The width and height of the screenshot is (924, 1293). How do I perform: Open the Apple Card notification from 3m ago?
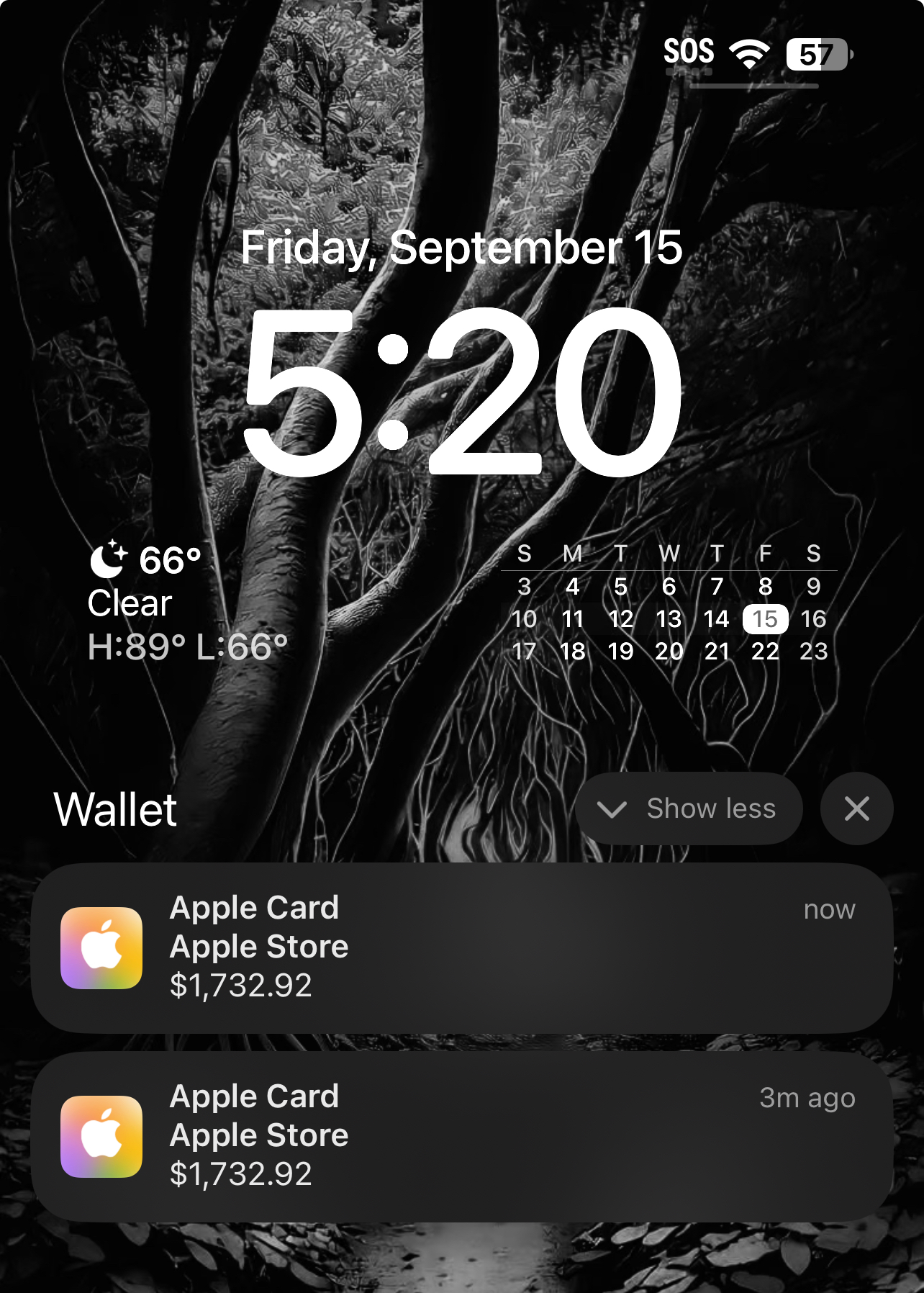(461, 1136)
